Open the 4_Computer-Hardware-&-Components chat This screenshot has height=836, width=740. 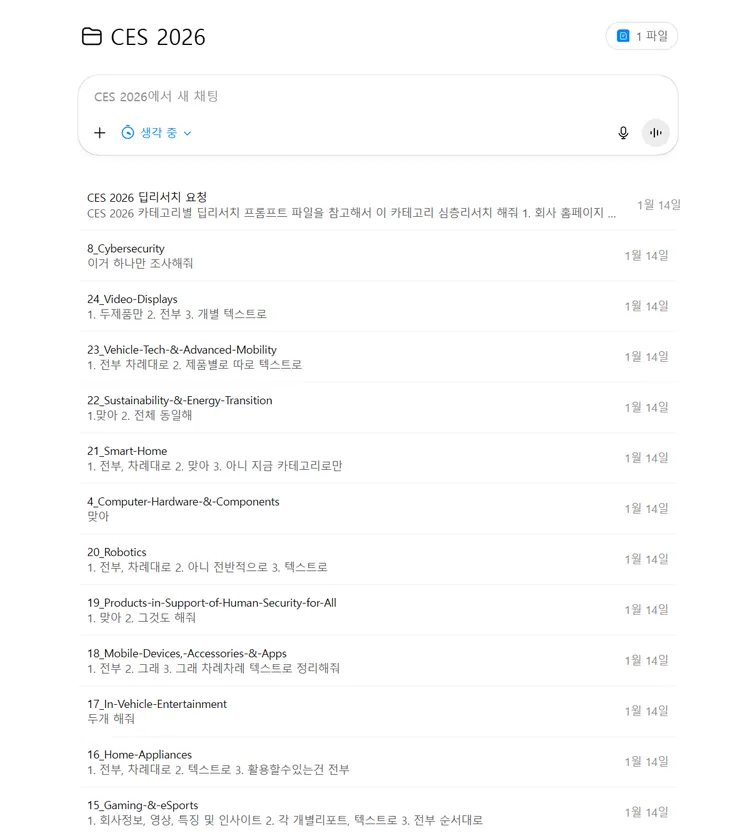(350, 509)
